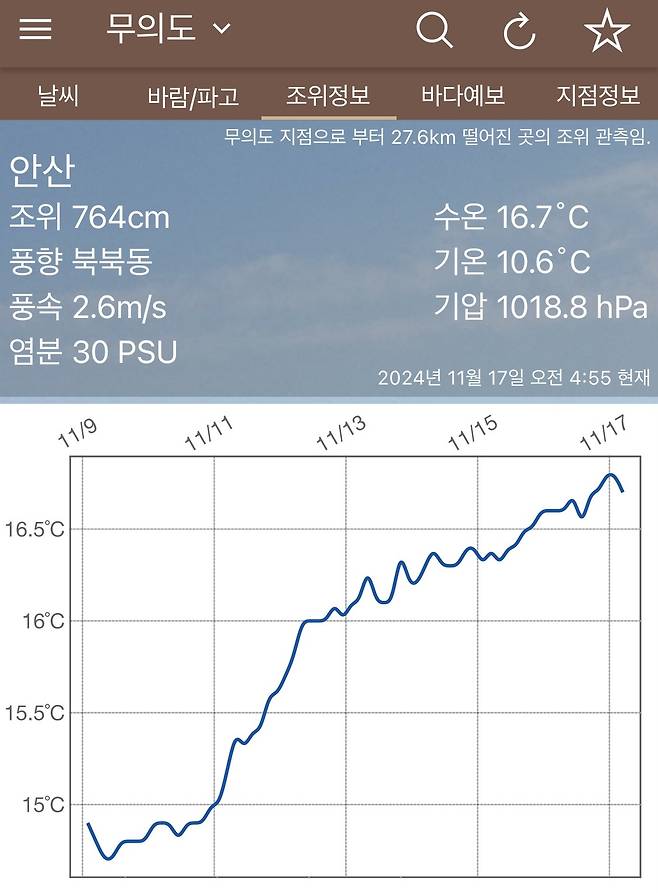This screenshot has height=893, width=658.
Task: Switch to the 바람/파고 tab
Action: tap(193, 97)
